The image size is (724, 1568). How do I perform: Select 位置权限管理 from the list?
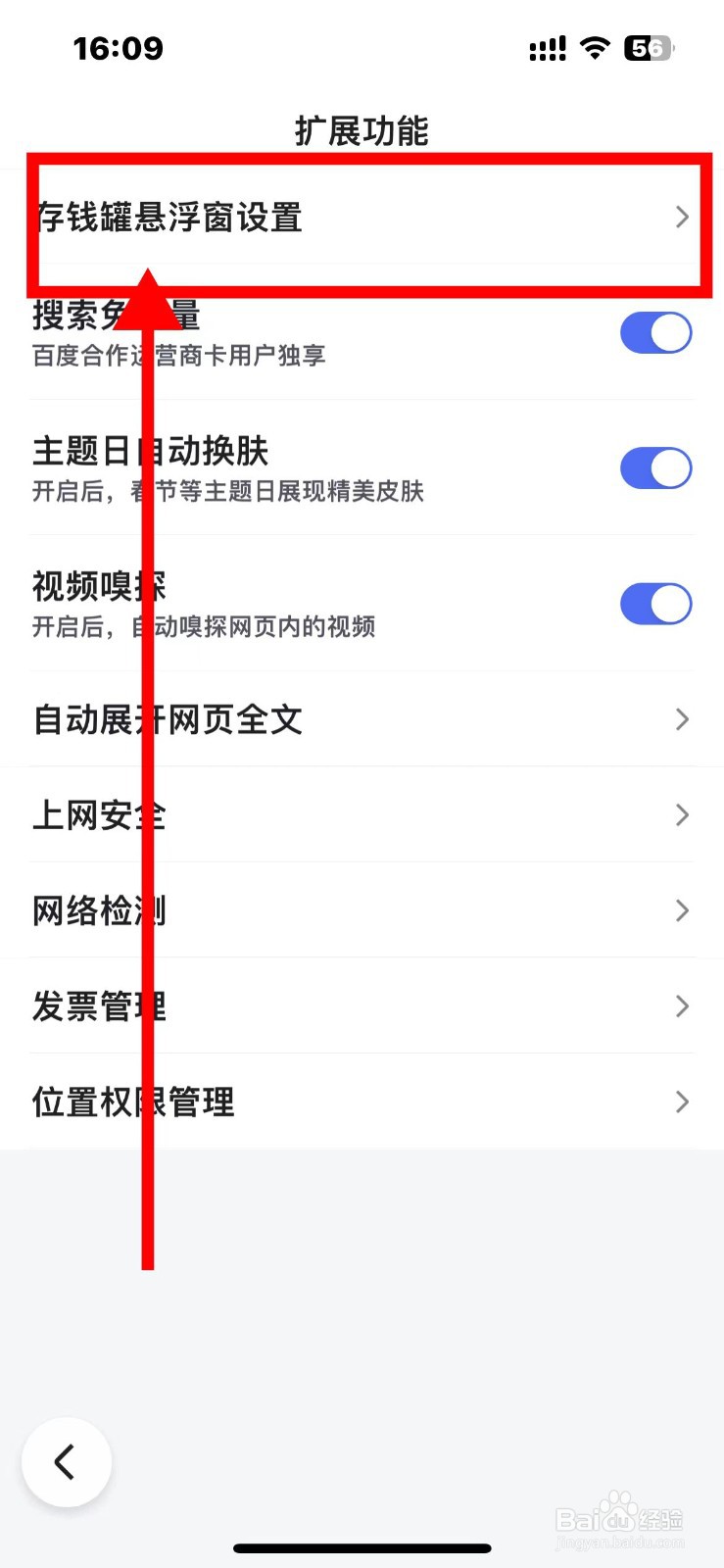tap(362, 1102)
